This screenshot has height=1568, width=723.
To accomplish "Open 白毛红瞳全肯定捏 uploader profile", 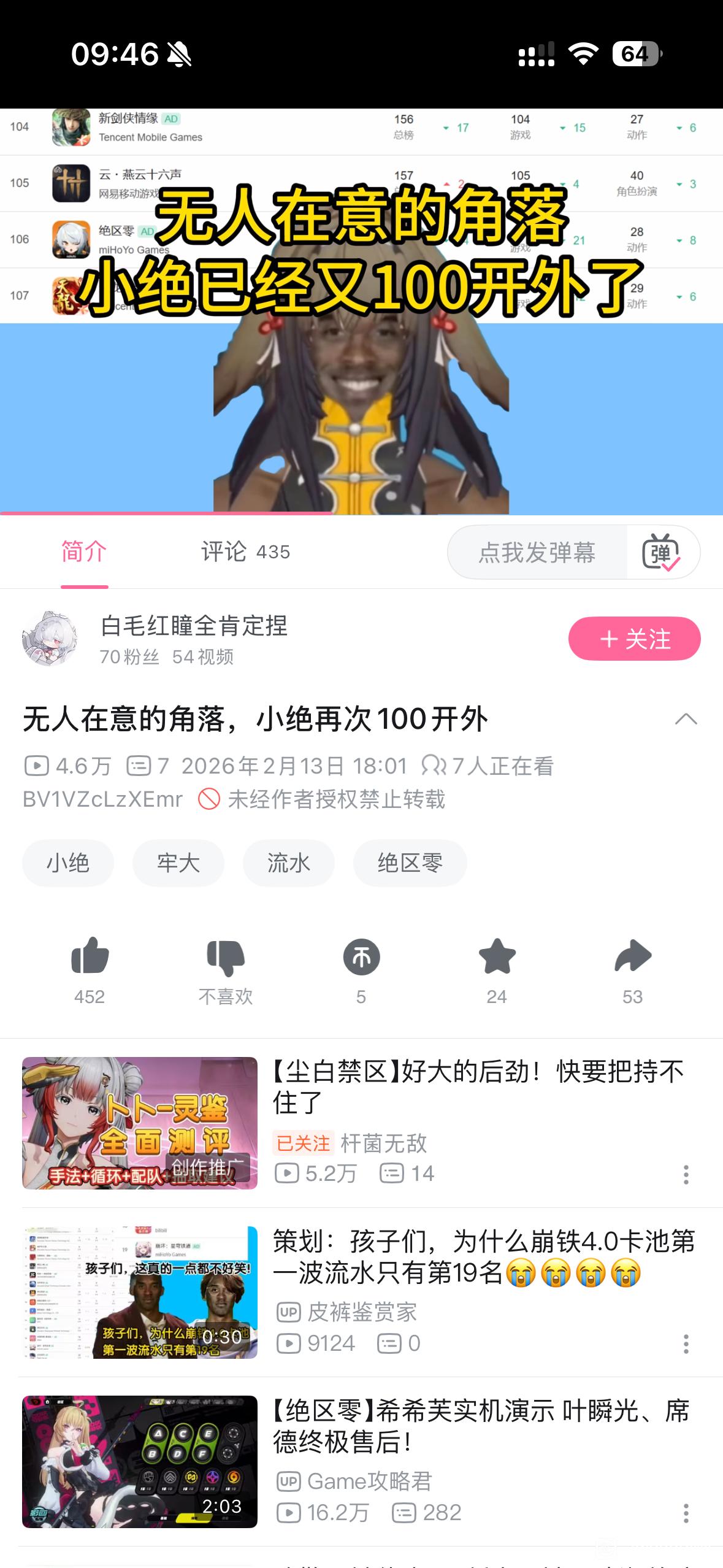I will (194, 626).
